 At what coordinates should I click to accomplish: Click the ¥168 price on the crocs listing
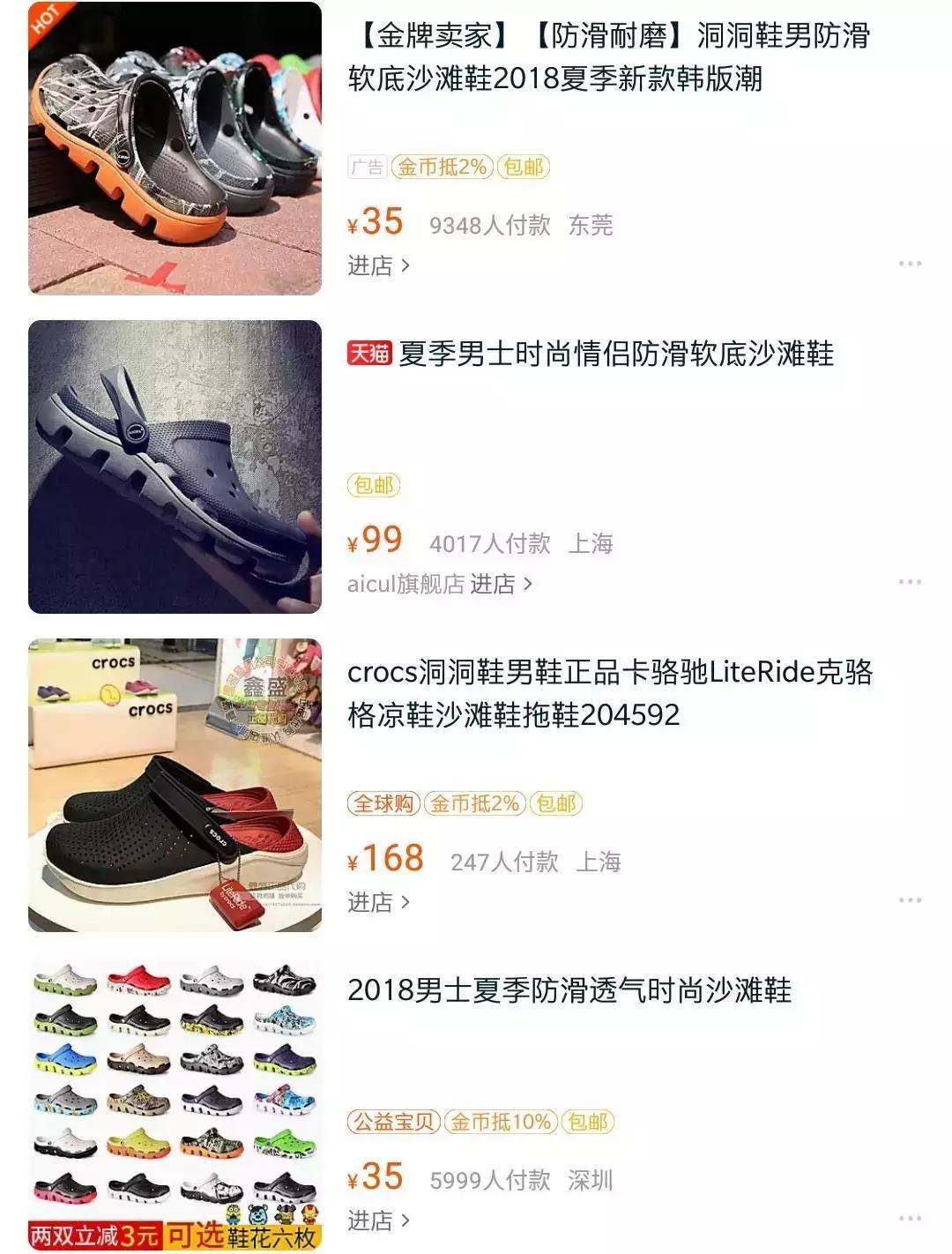[387, 857]
